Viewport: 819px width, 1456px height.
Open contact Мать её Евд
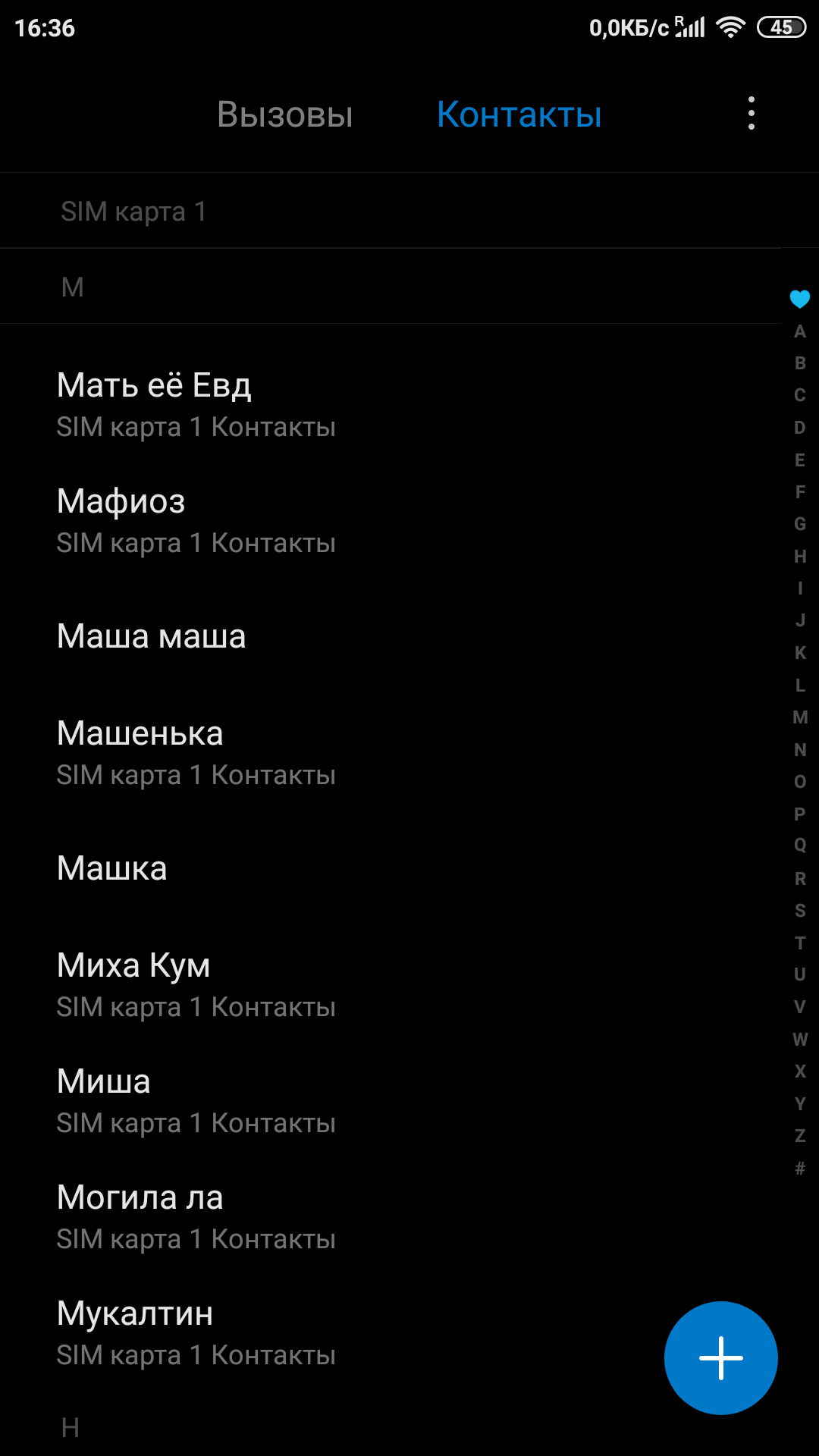click(391, 405)
